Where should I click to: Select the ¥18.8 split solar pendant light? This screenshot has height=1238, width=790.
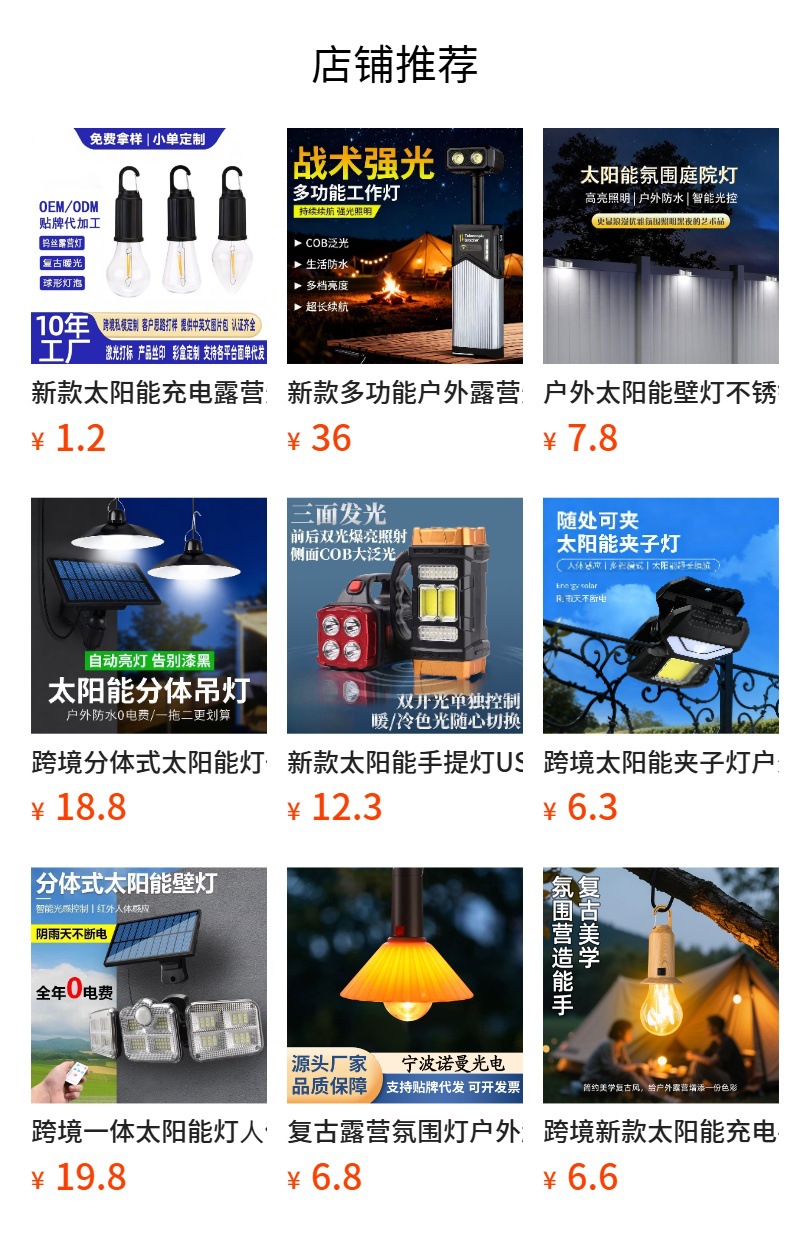[x=149, y=616]
